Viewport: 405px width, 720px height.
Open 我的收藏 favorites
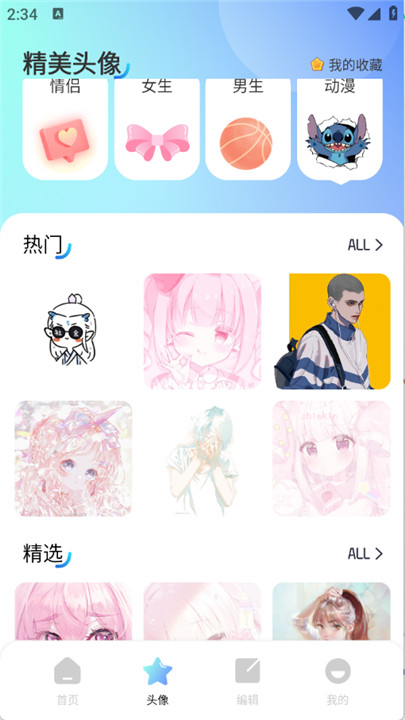click(347, 65)
